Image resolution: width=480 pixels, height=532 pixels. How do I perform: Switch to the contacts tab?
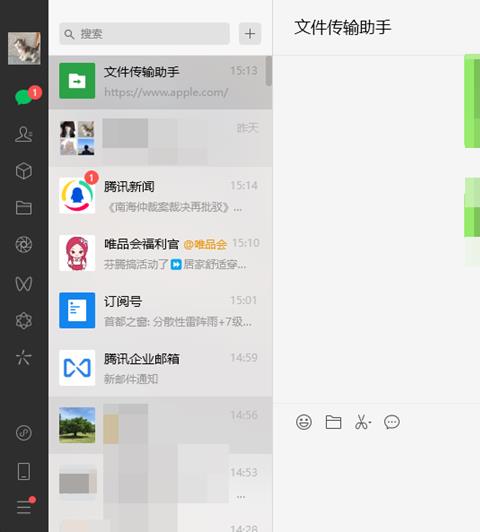(24, 134)
